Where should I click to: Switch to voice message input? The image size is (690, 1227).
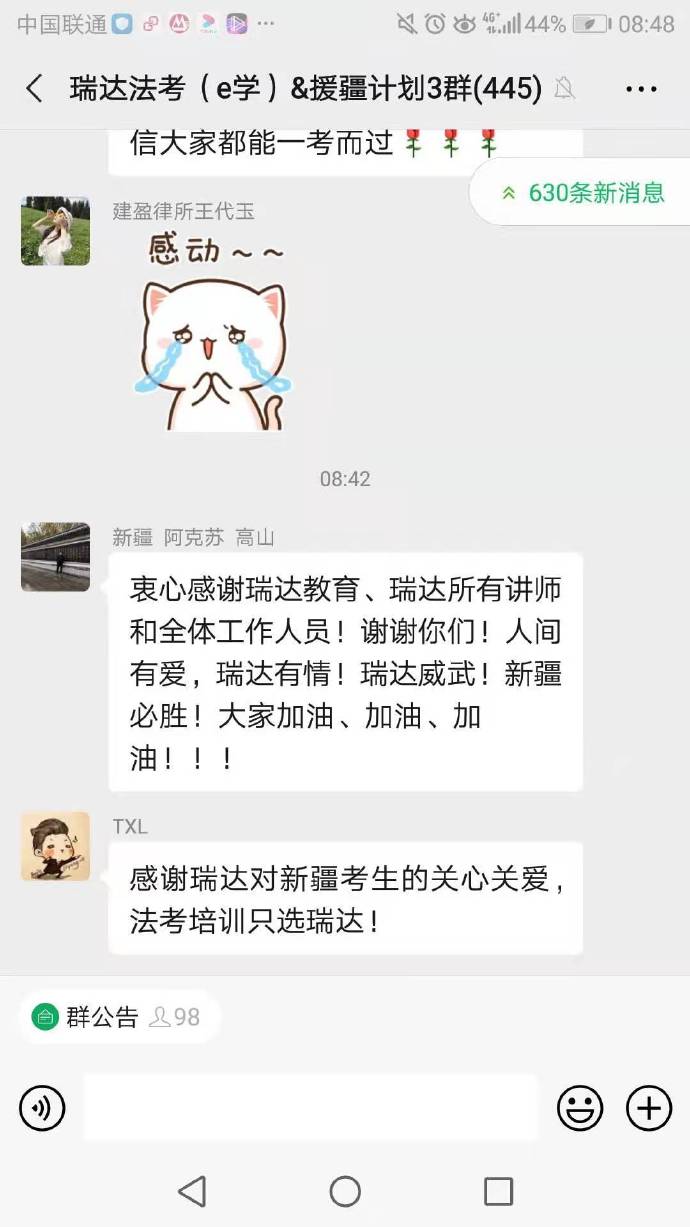pos(42,1108)
